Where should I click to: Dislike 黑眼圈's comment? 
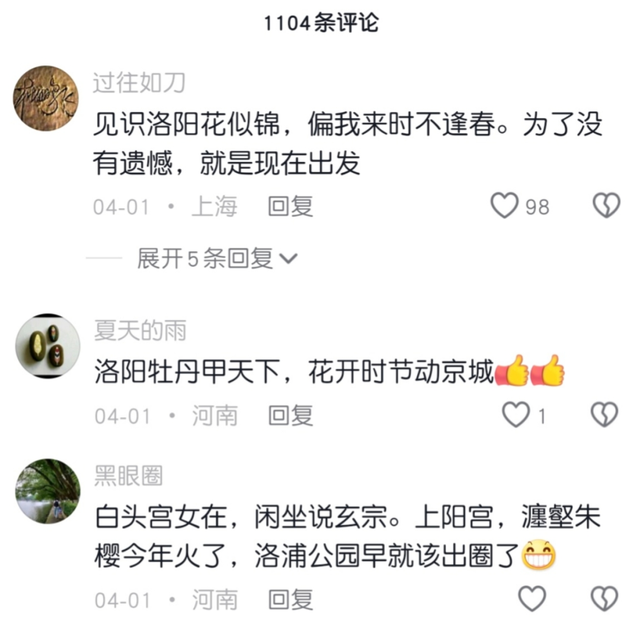(x=605, y=599)
